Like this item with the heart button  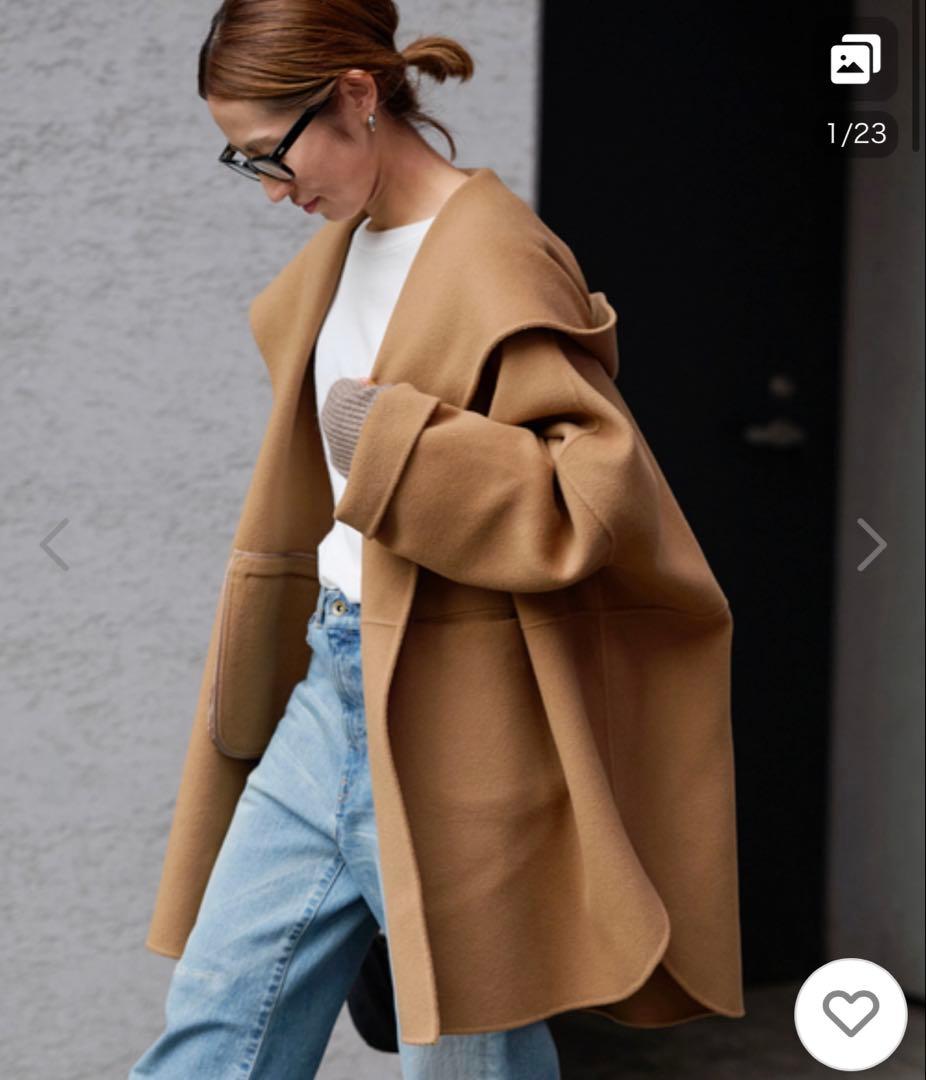point(850,1015)
